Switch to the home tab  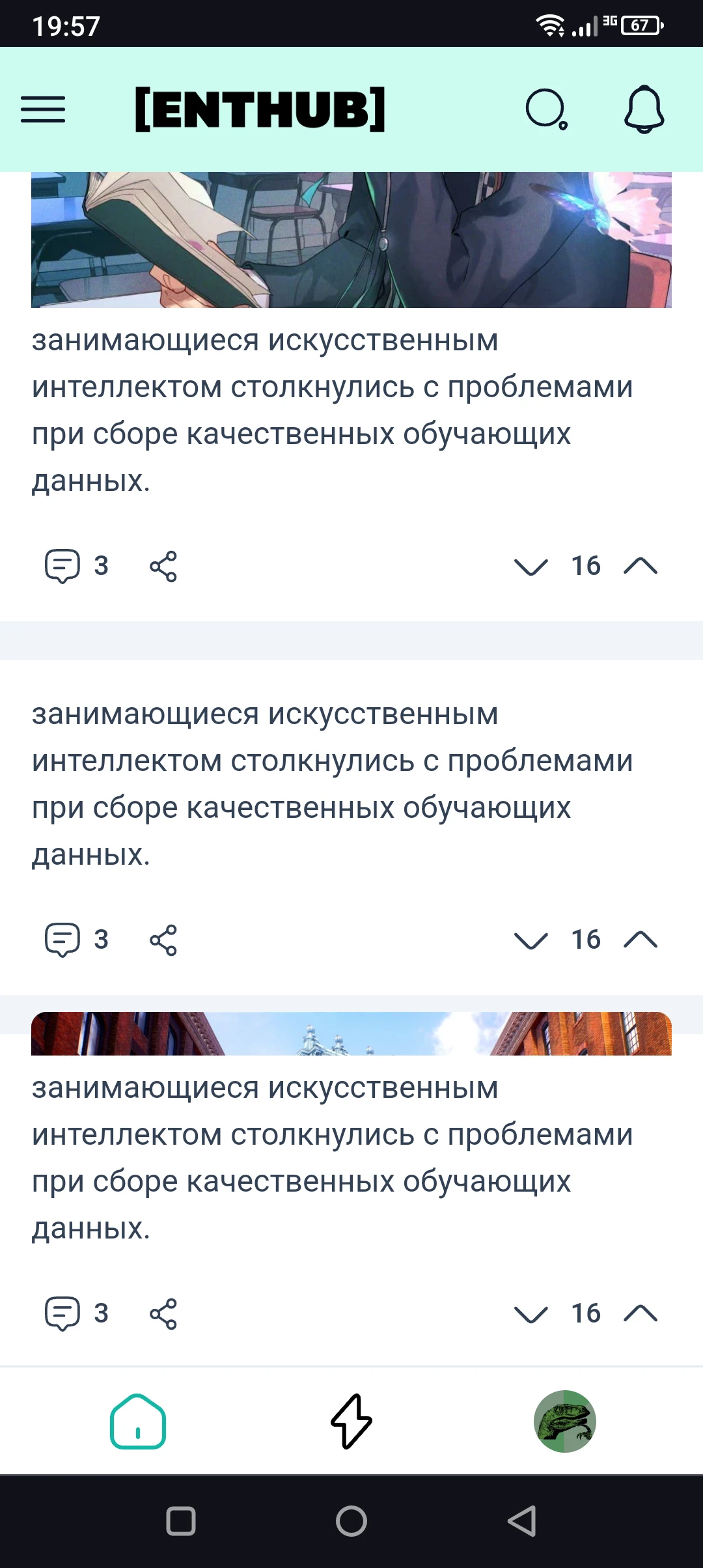point(138,1421)
